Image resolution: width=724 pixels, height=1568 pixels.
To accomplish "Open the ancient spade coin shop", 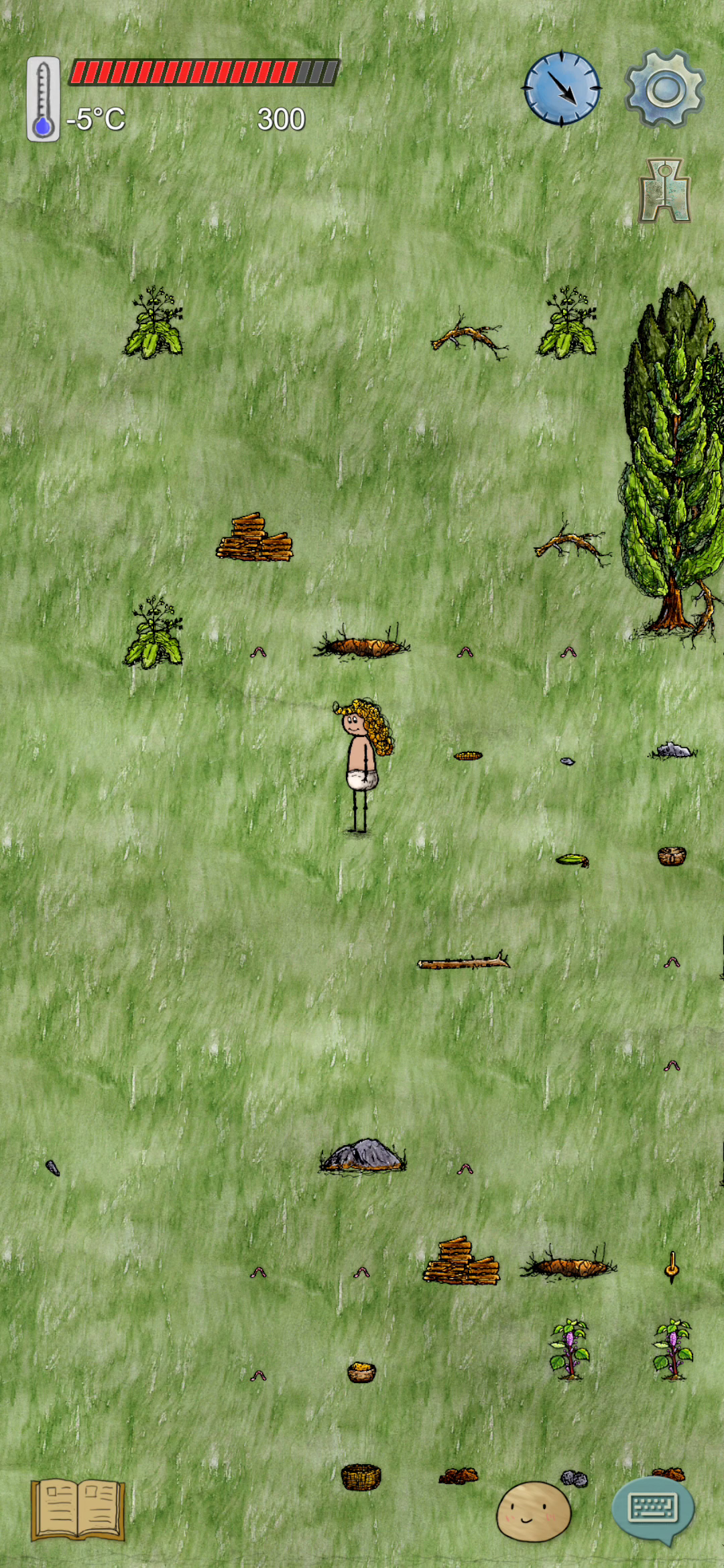I will pyautogui.click(x=664, y=191).
